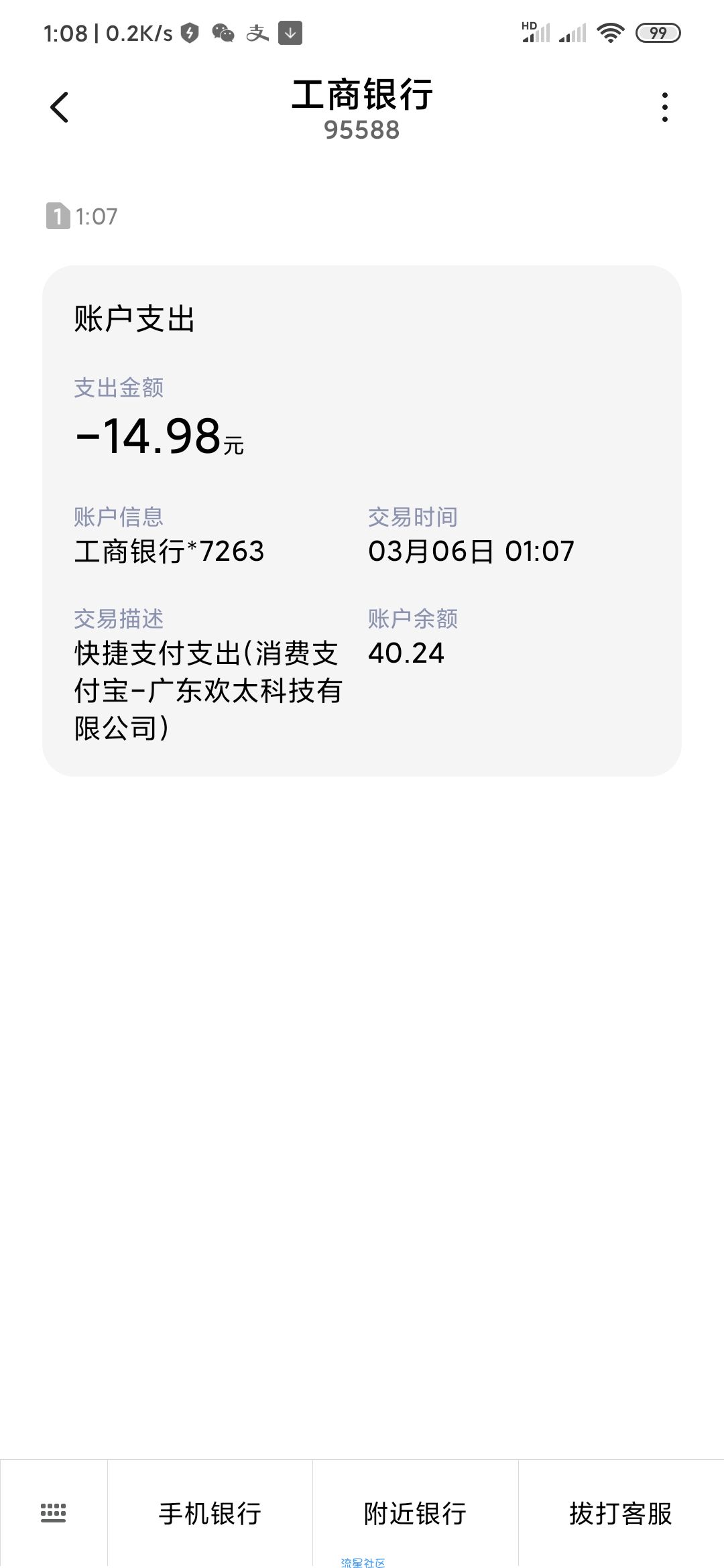Screen dimensions: 724x1568
Task: Open the three-dot overflow menu
Action: [664, 107]
